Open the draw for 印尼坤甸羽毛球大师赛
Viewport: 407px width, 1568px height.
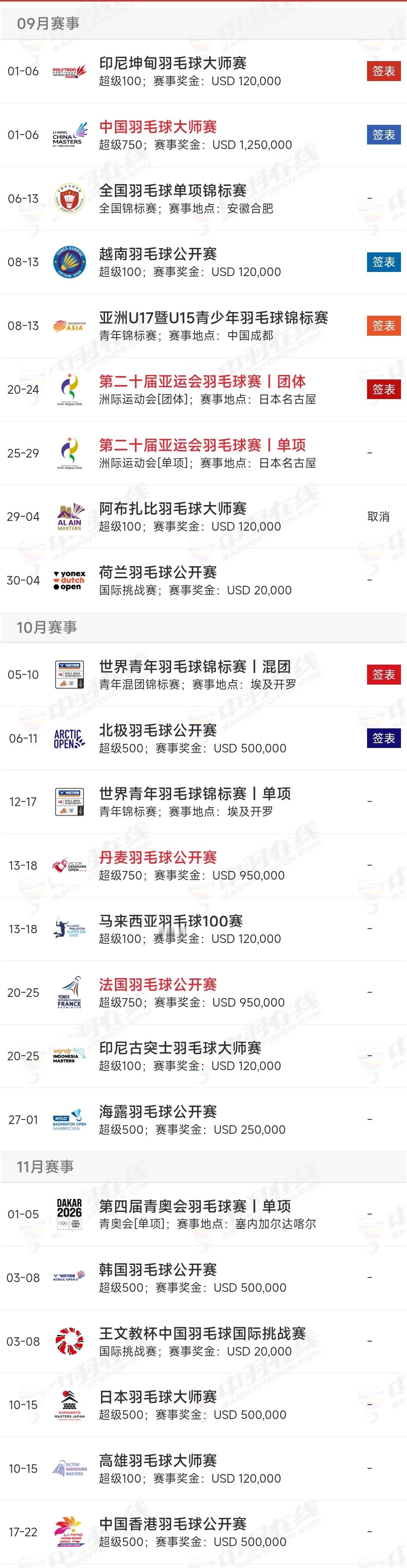point(383,71)
